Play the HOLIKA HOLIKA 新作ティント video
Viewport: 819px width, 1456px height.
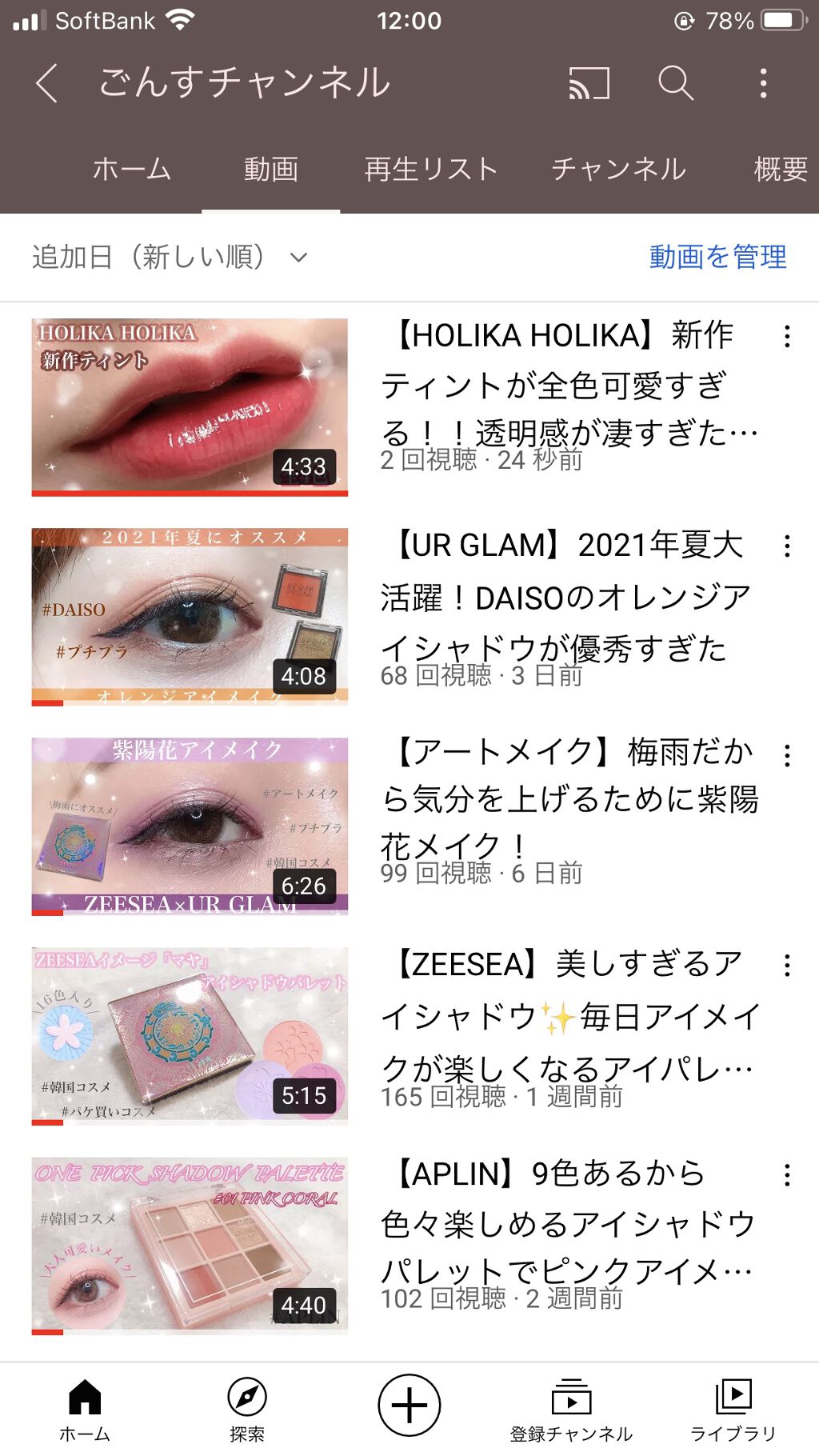click(x=190, y=406)
